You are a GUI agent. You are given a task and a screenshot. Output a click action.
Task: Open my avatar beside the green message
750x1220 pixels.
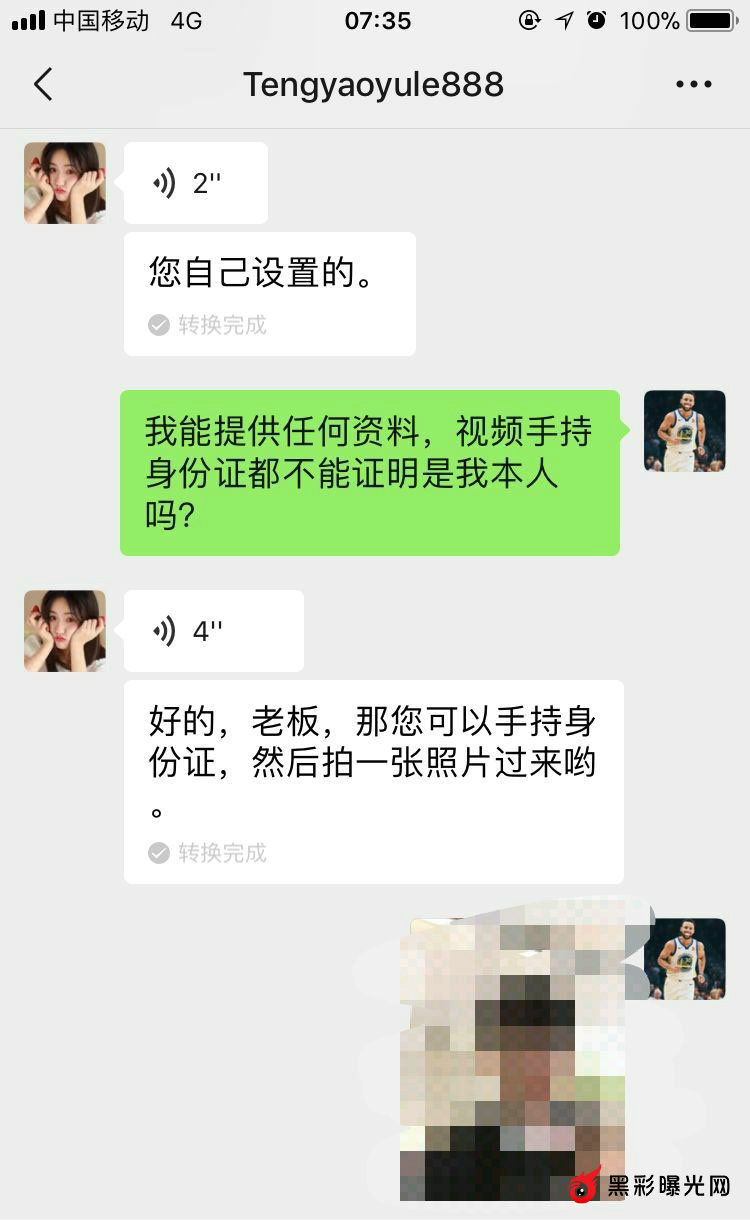[x=685, y=431]
